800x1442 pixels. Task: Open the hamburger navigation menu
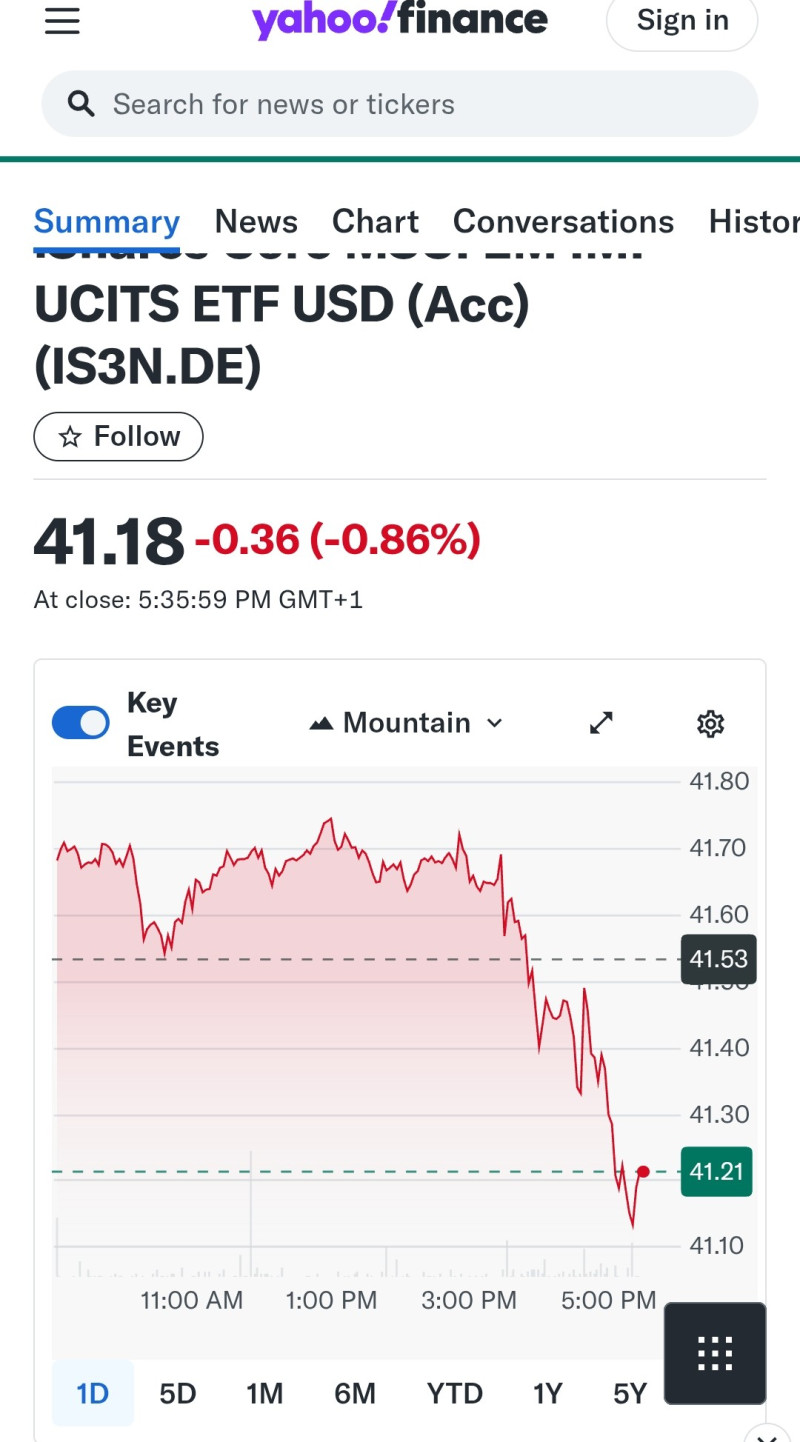61,21
